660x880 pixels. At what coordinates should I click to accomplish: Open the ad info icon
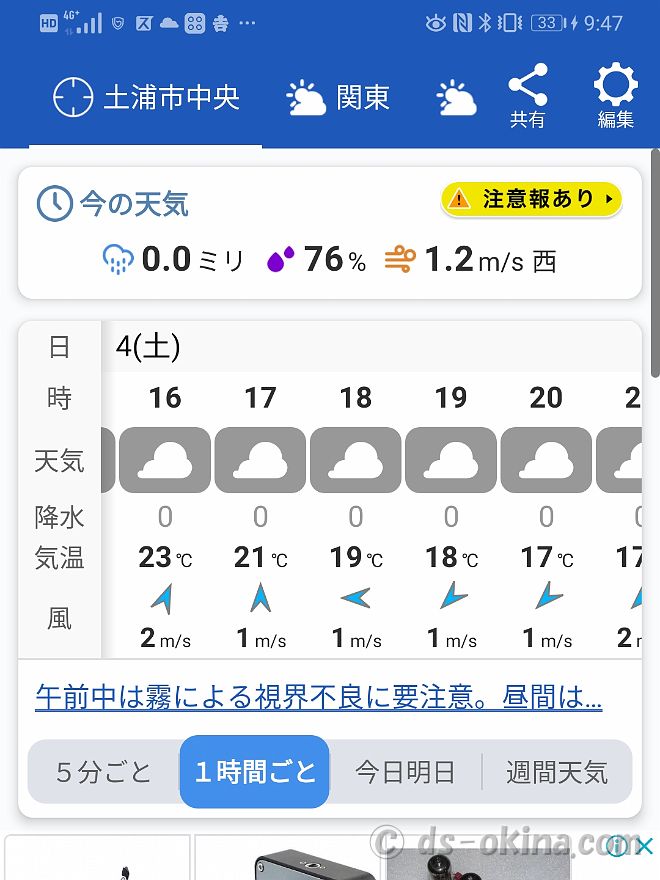[619, 847]
